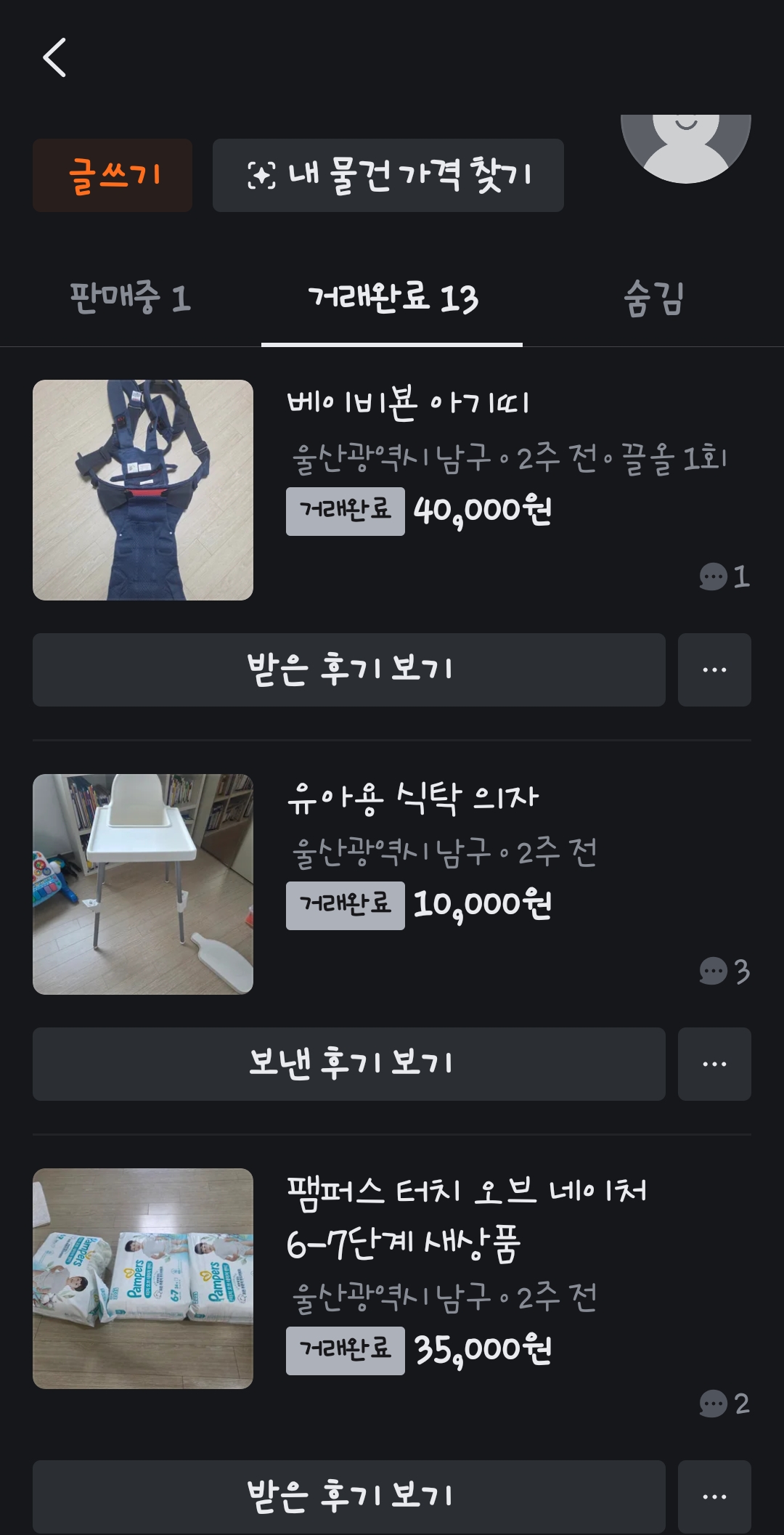Open more options for 베이비뵨 아기띠
The image size is (784, 1535).
[714, 669]
